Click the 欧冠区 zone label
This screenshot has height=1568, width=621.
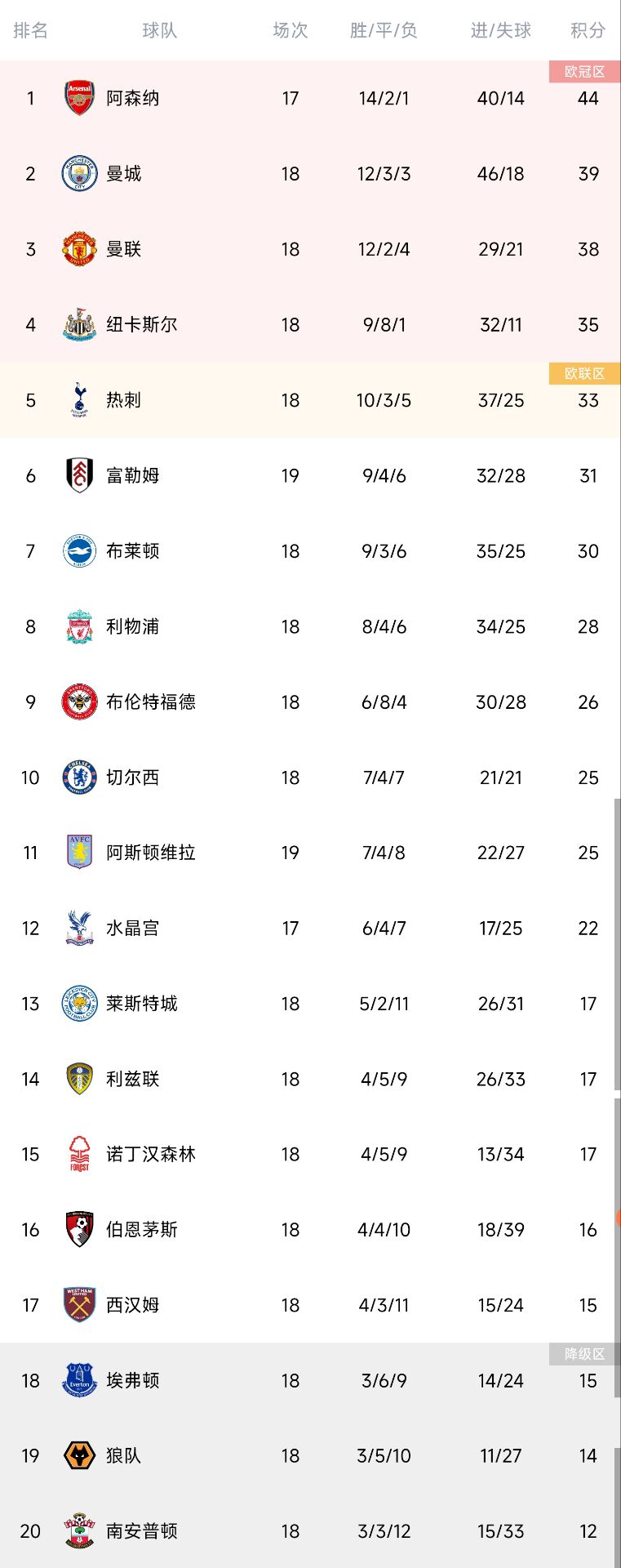pyautogui.click(x=584, y=73)
